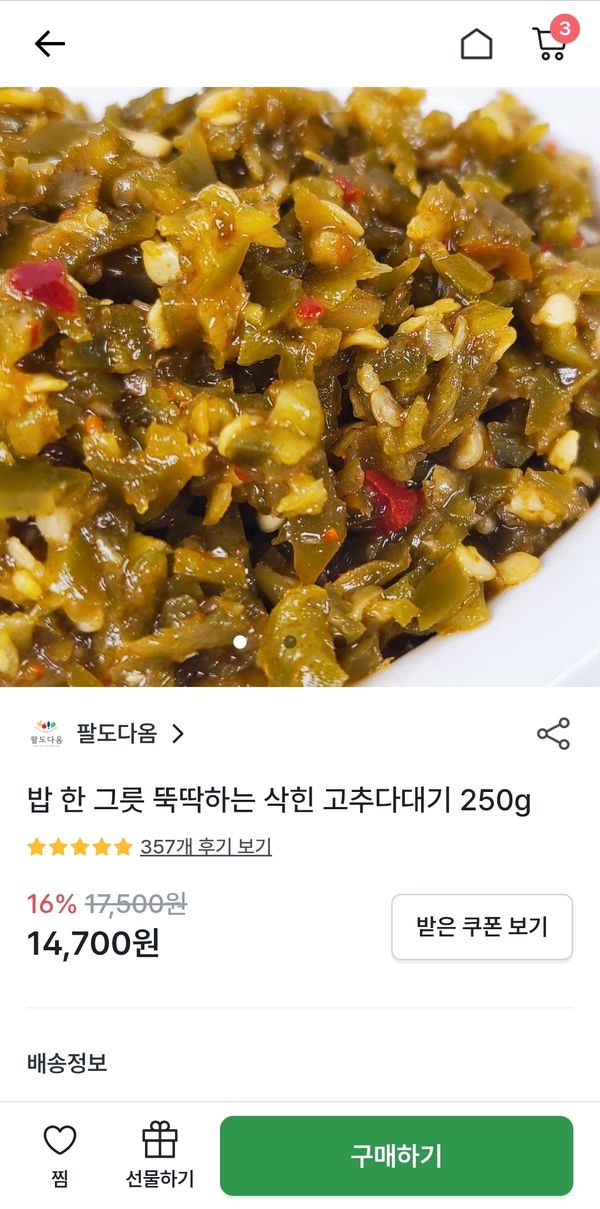
Task: Open the home icon in the header
Action: pos(476,44)
